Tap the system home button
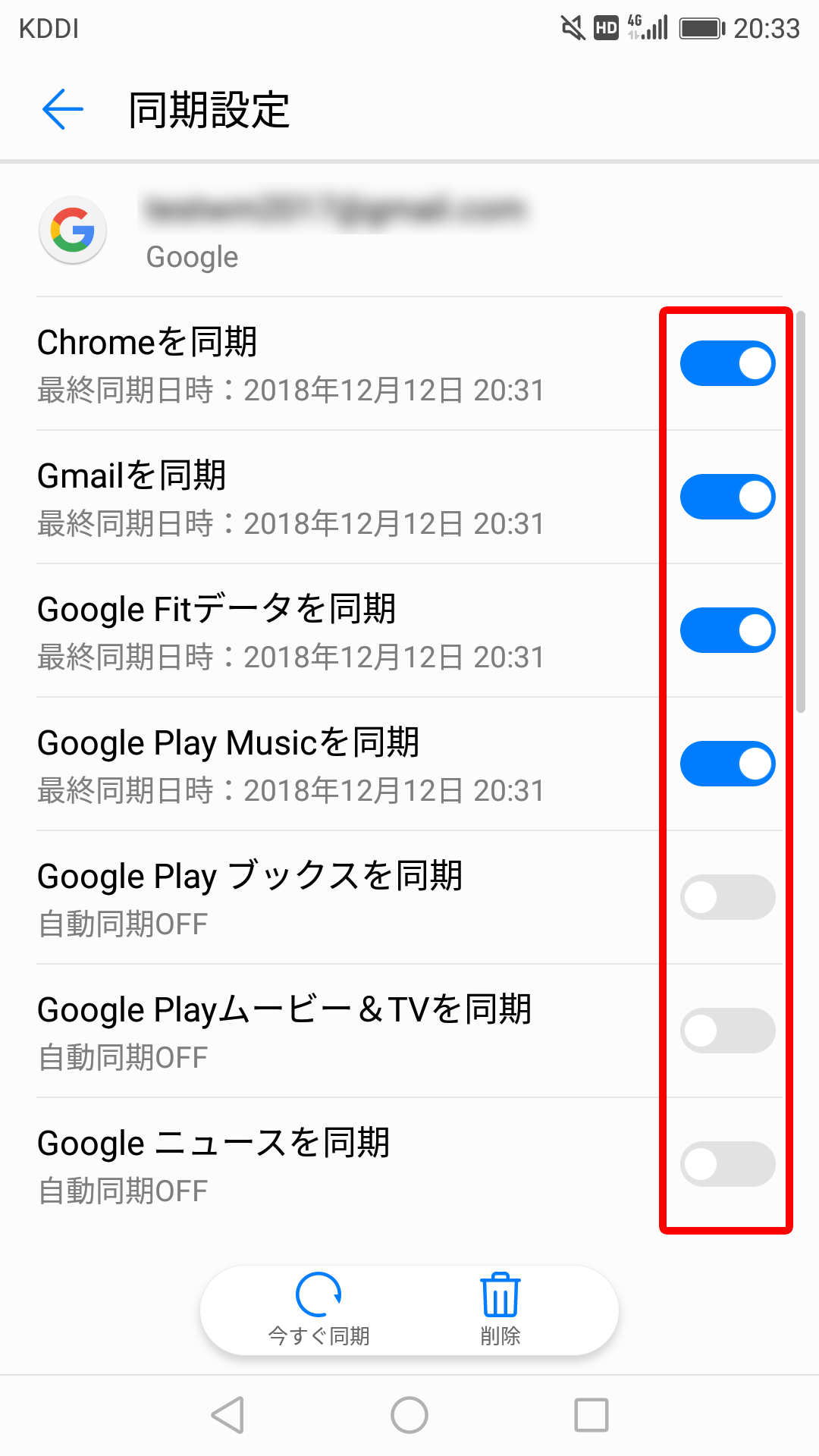This screenshot has height=1456, width=819. click(x=409, y=1415)
